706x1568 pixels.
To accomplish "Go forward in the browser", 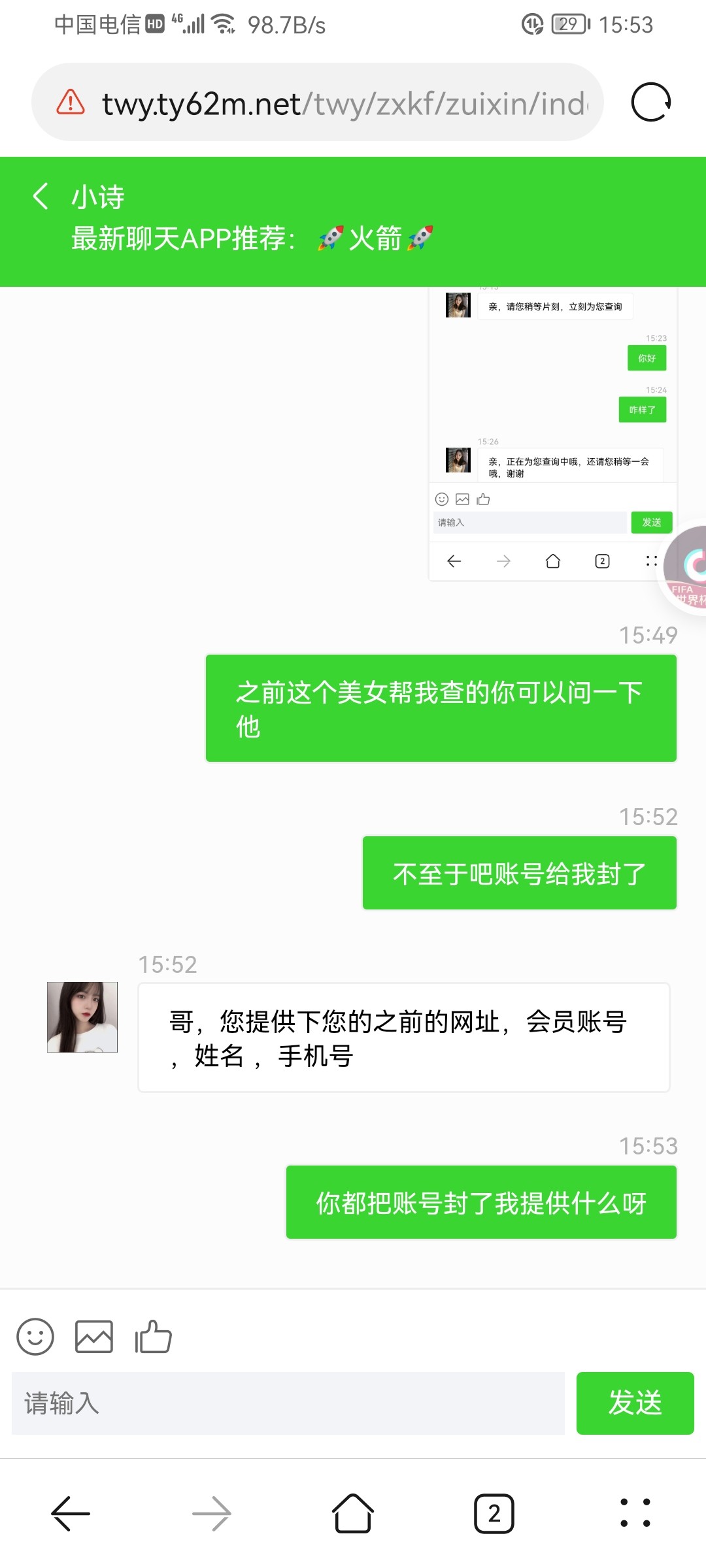I will pos(212,1513).
